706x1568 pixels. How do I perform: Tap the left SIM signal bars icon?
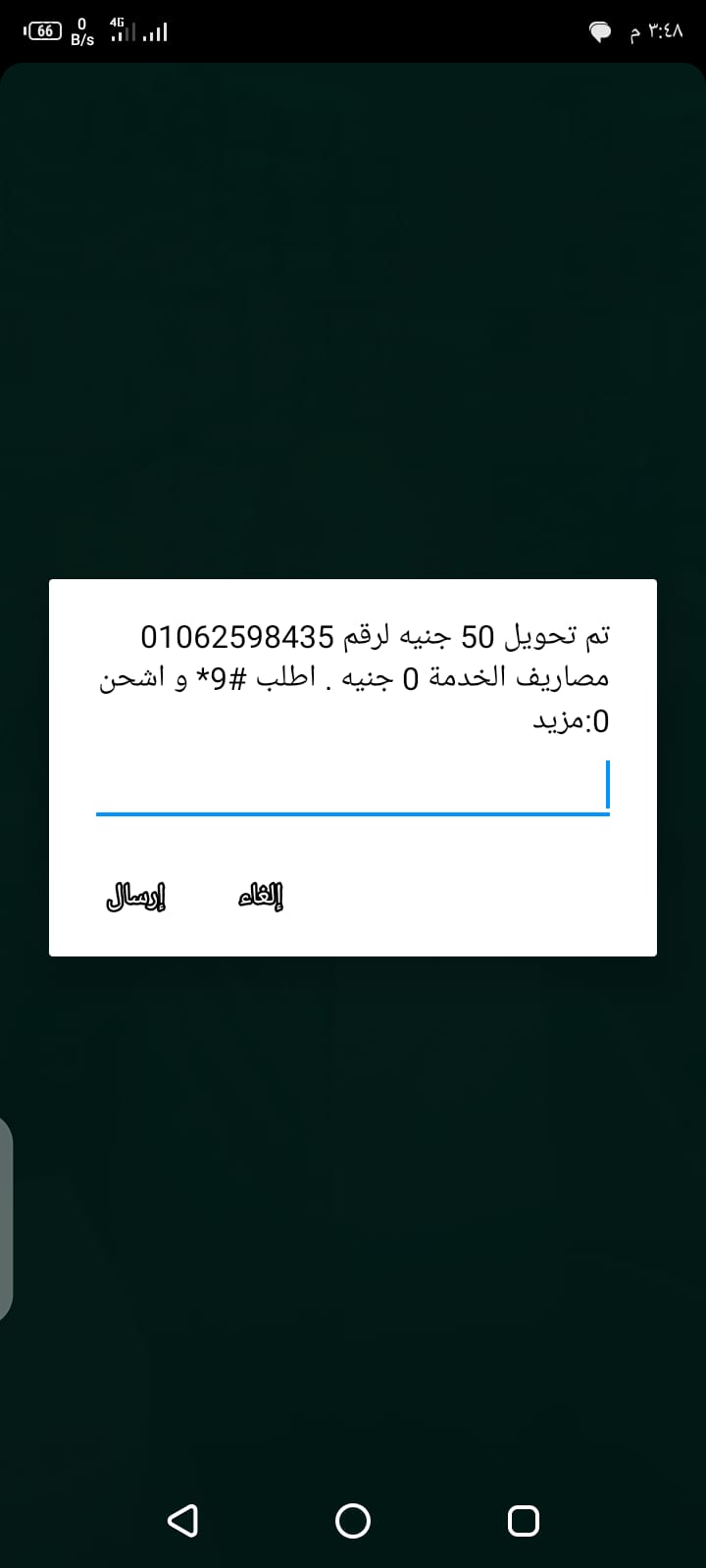click(x=123, y=32)
